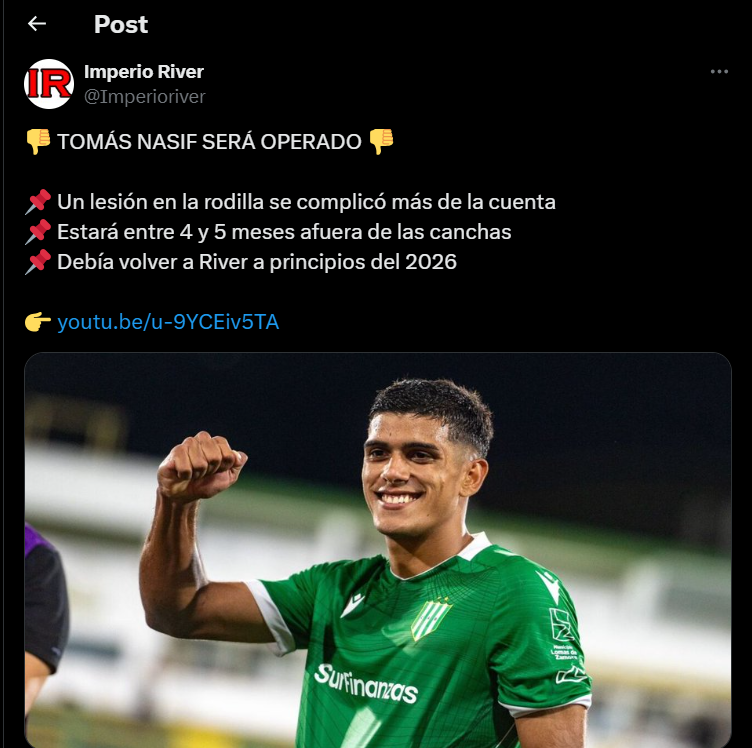
Task: Open the post's more options menu
Action: click(x=719, y=72)
